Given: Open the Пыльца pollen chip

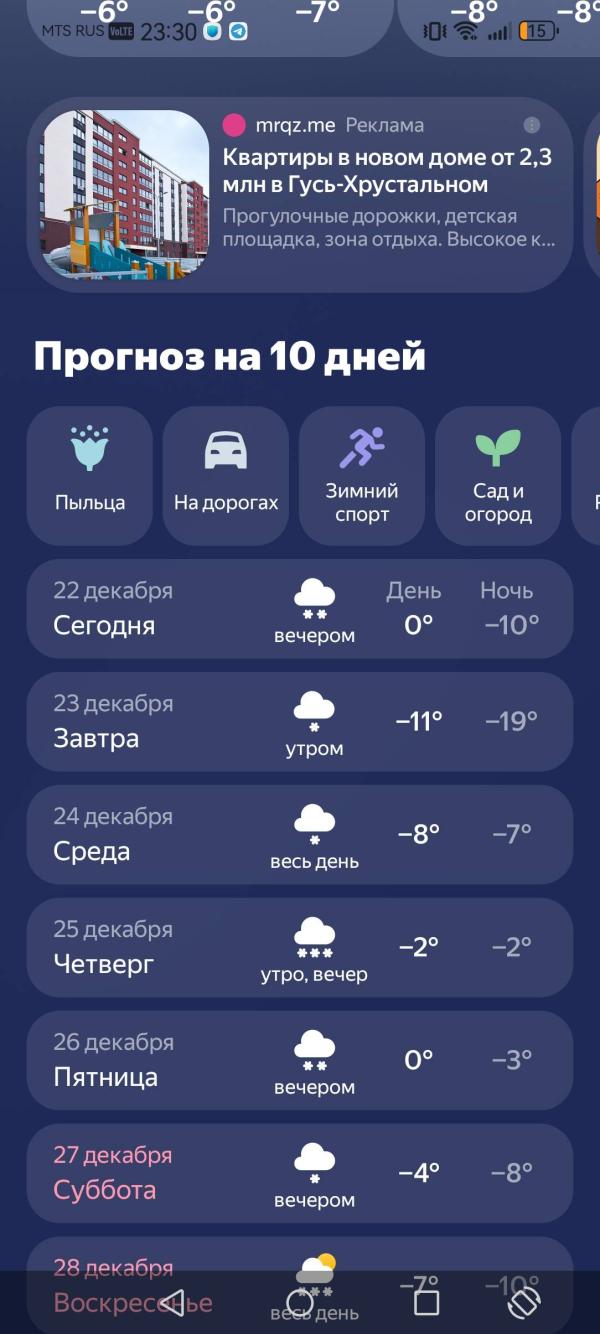Looking at the screenshot, I should 90,475.
